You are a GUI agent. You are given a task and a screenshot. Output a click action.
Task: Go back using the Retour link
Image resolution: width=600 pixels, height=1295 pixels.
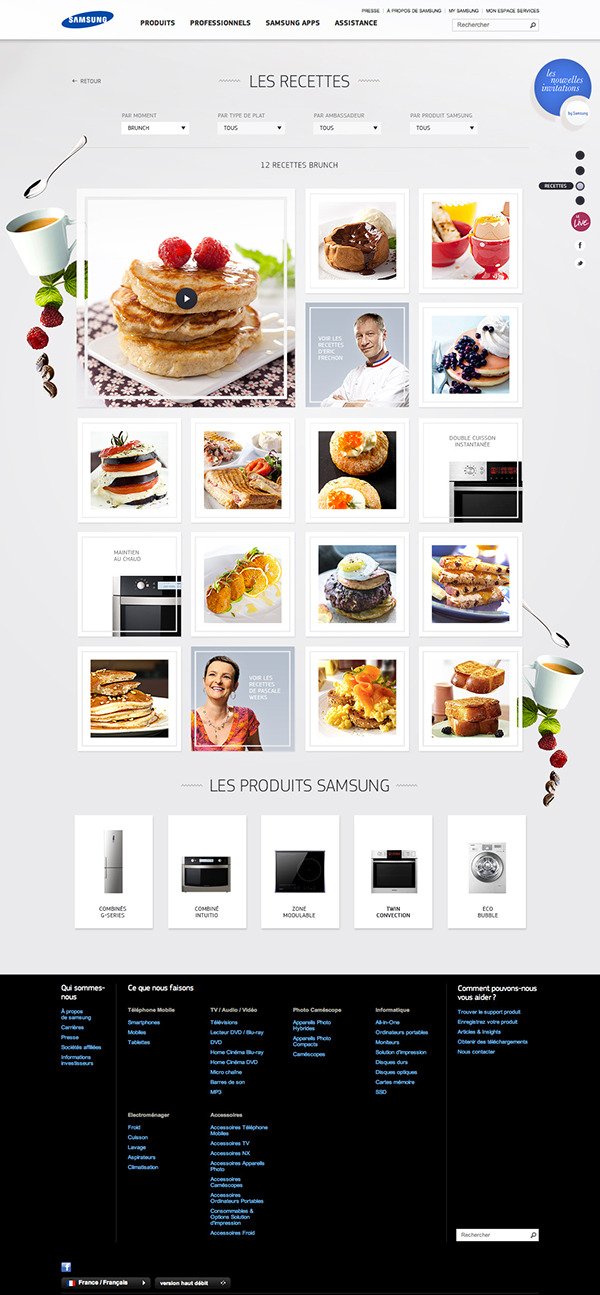click(87, 81)
